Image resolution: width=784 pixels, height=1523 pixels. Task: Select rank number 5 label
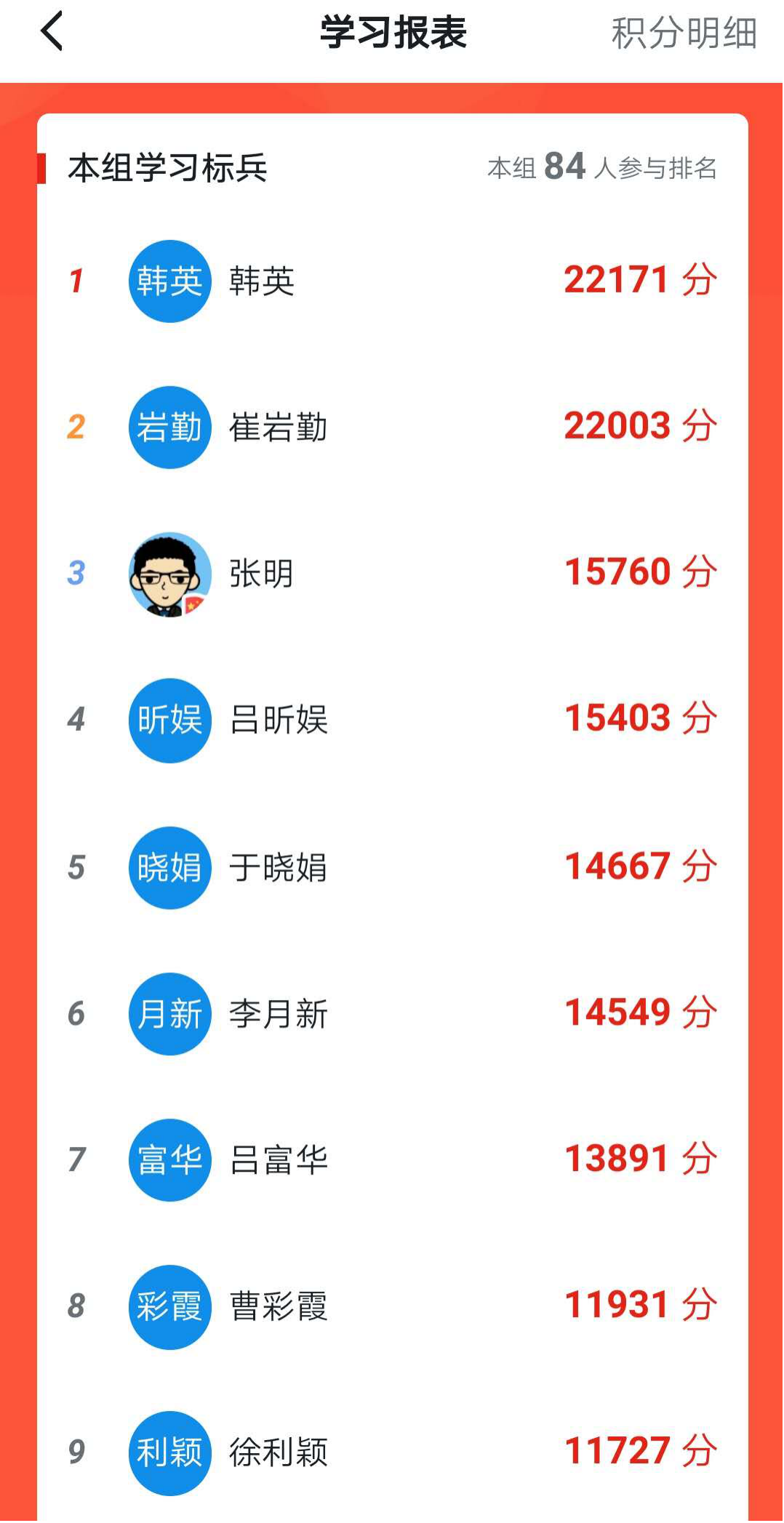click(76, 867)
